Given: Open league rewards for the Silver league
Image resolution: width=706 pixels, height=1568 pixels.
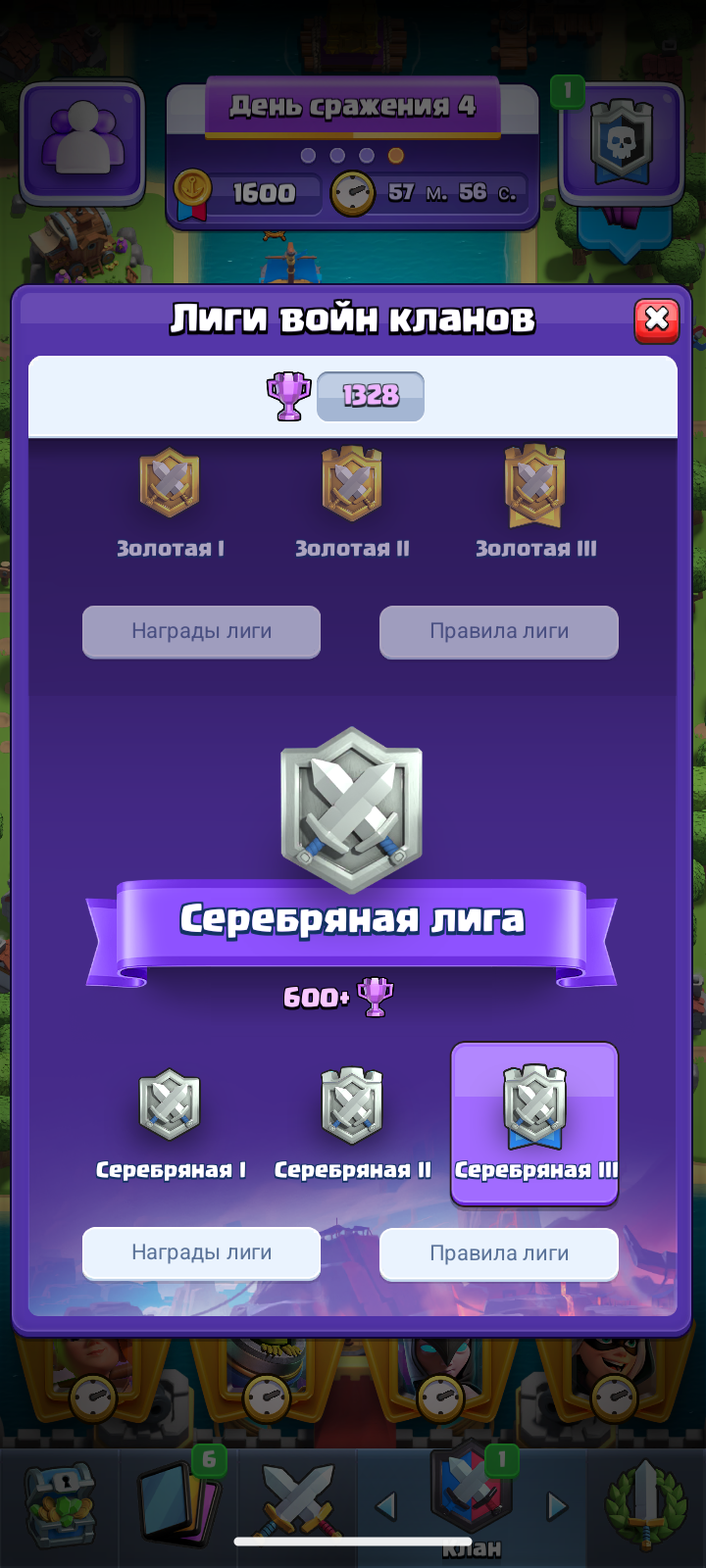Looking at the screenshot, I should (201, 1253).
